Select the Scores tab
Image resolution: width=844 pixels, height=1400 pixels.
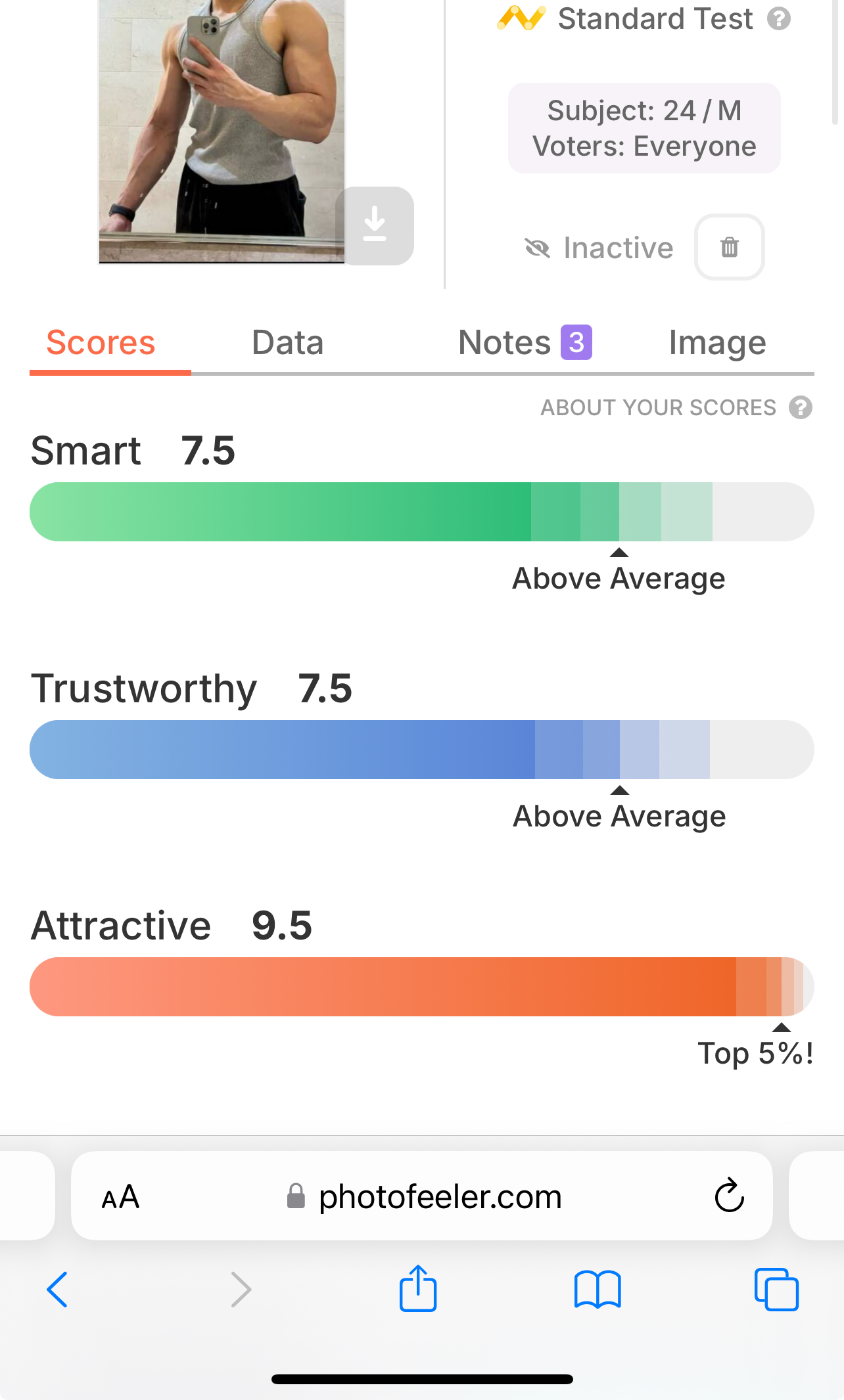tap(101, 343)
